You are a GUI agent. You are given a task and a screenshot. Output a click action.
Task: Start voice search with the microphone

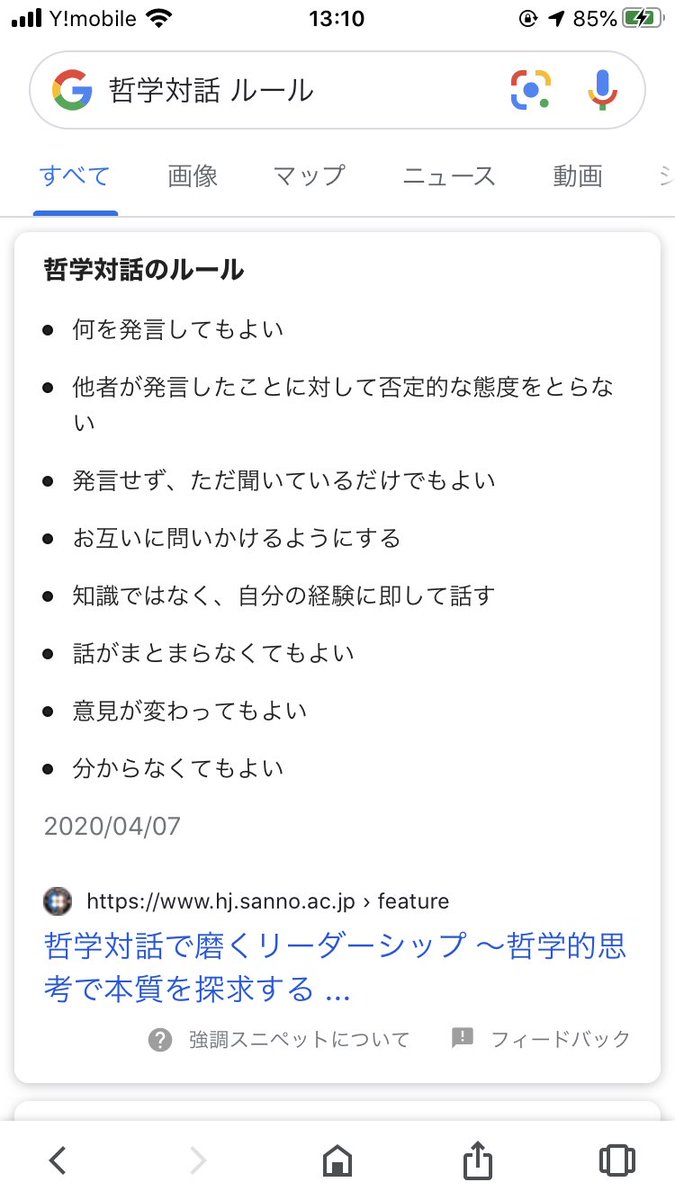602,91
